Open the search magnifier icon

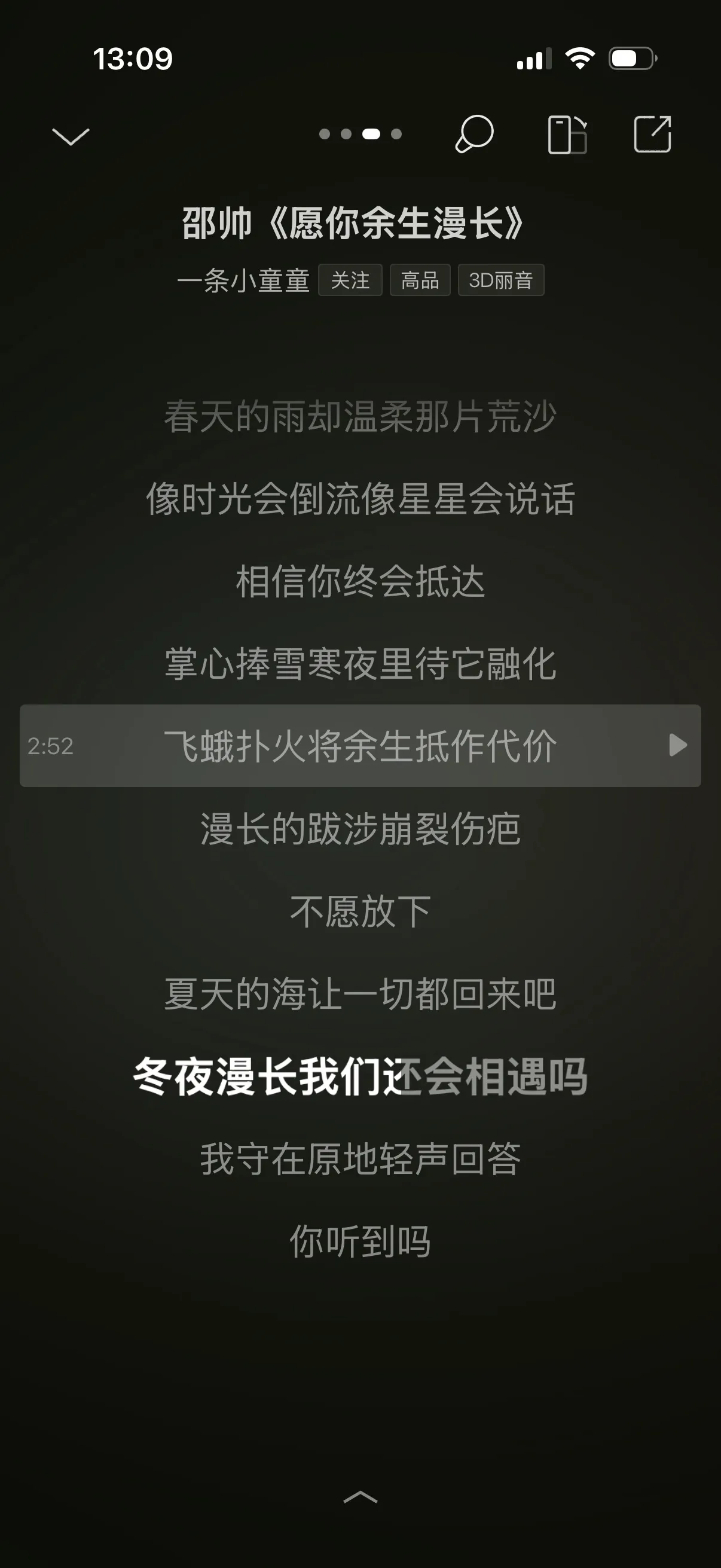[474, 134]
